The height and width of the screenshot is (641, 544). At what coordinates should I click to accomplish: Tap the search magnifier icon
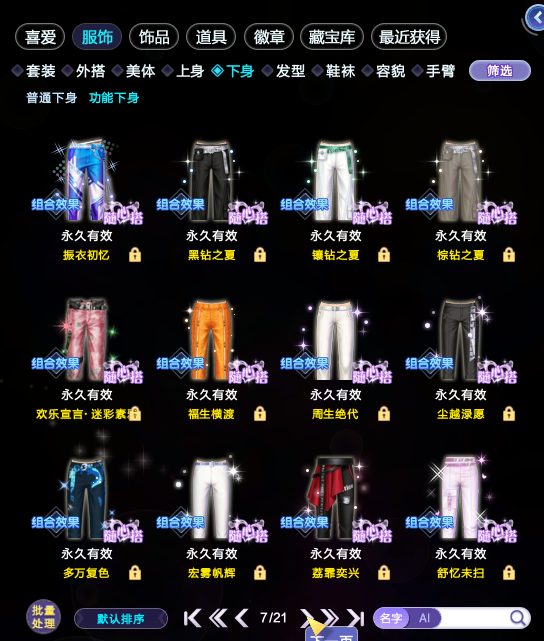click(x=518, y=618)
